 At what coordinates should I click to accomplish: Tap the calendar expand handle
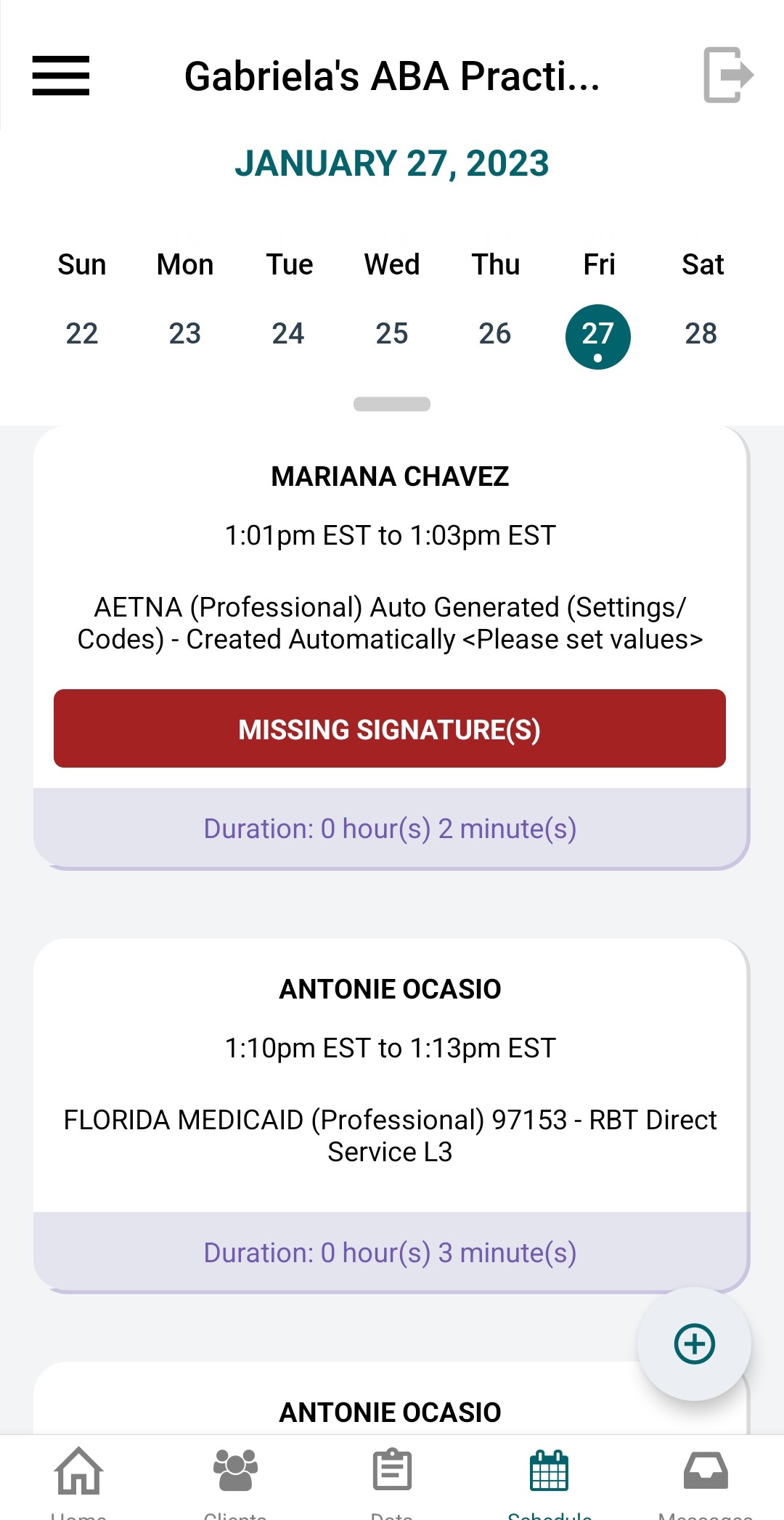[x=392, y=404]
